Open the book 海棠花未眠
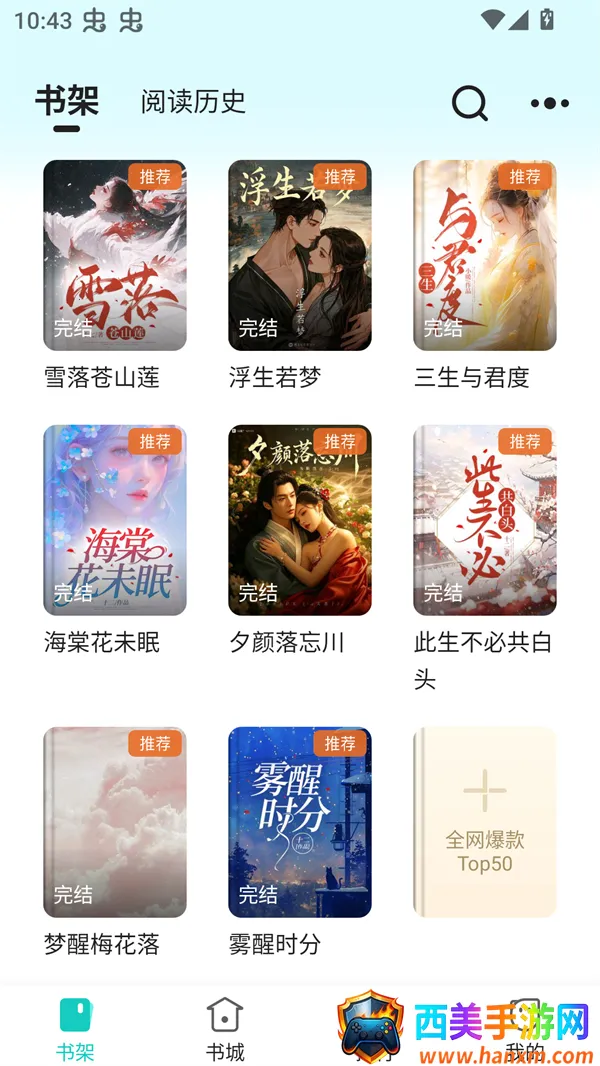 pos(115,520)
